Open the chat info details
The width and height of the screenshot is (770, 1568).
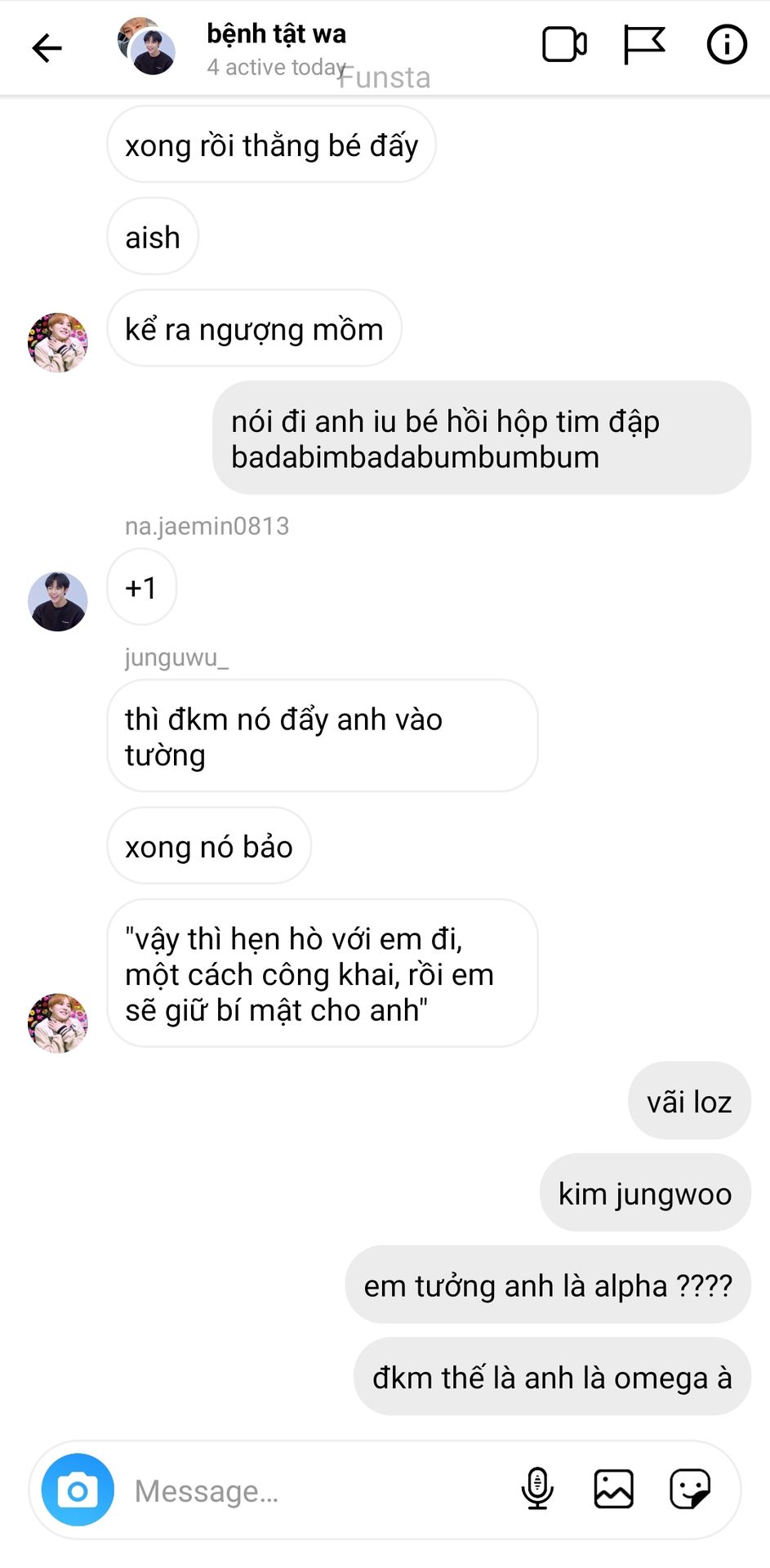click(x=727, y=45)
